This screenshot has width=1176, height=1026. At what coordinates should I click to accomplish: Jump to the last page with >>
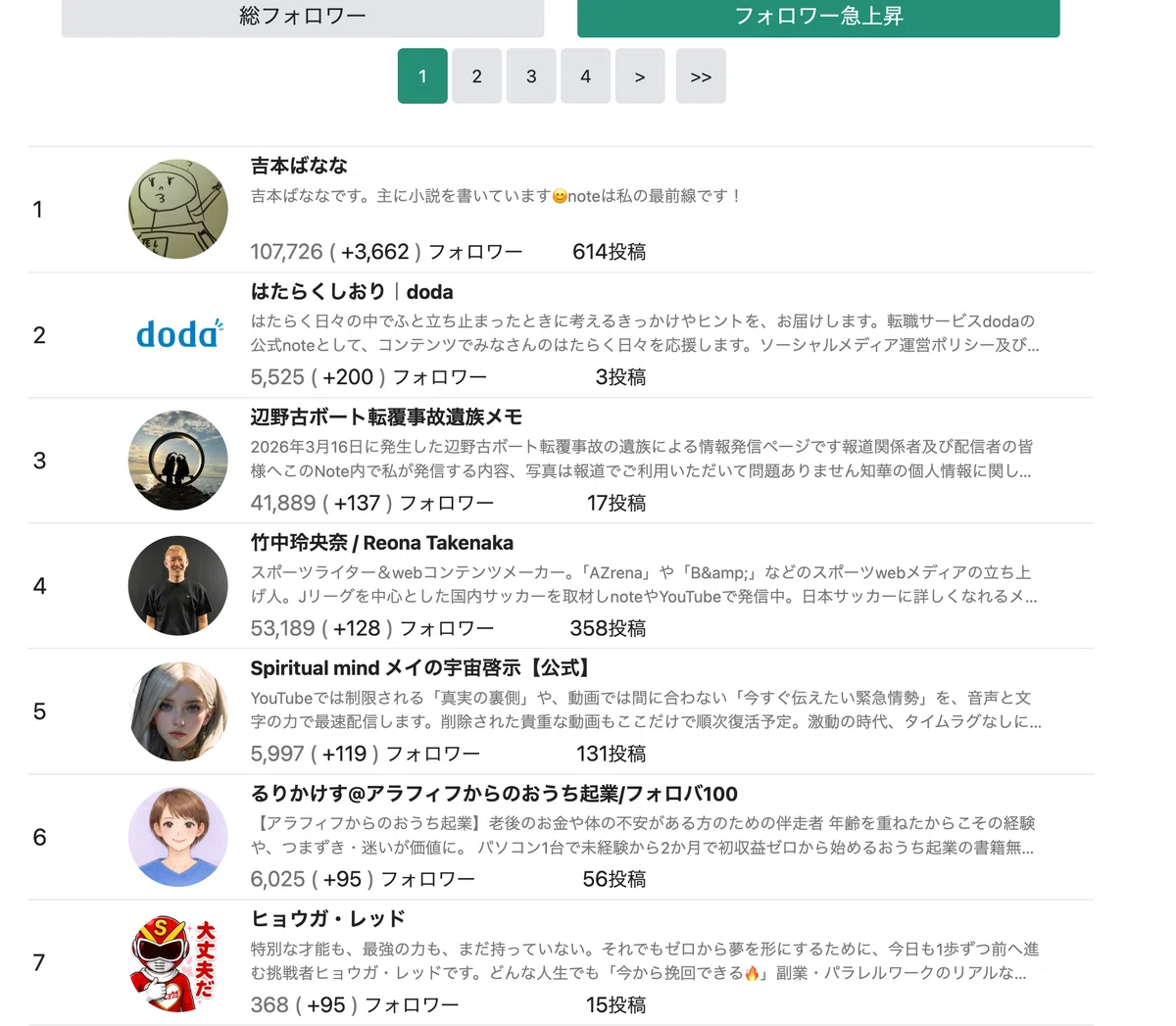tap(701, 76)
